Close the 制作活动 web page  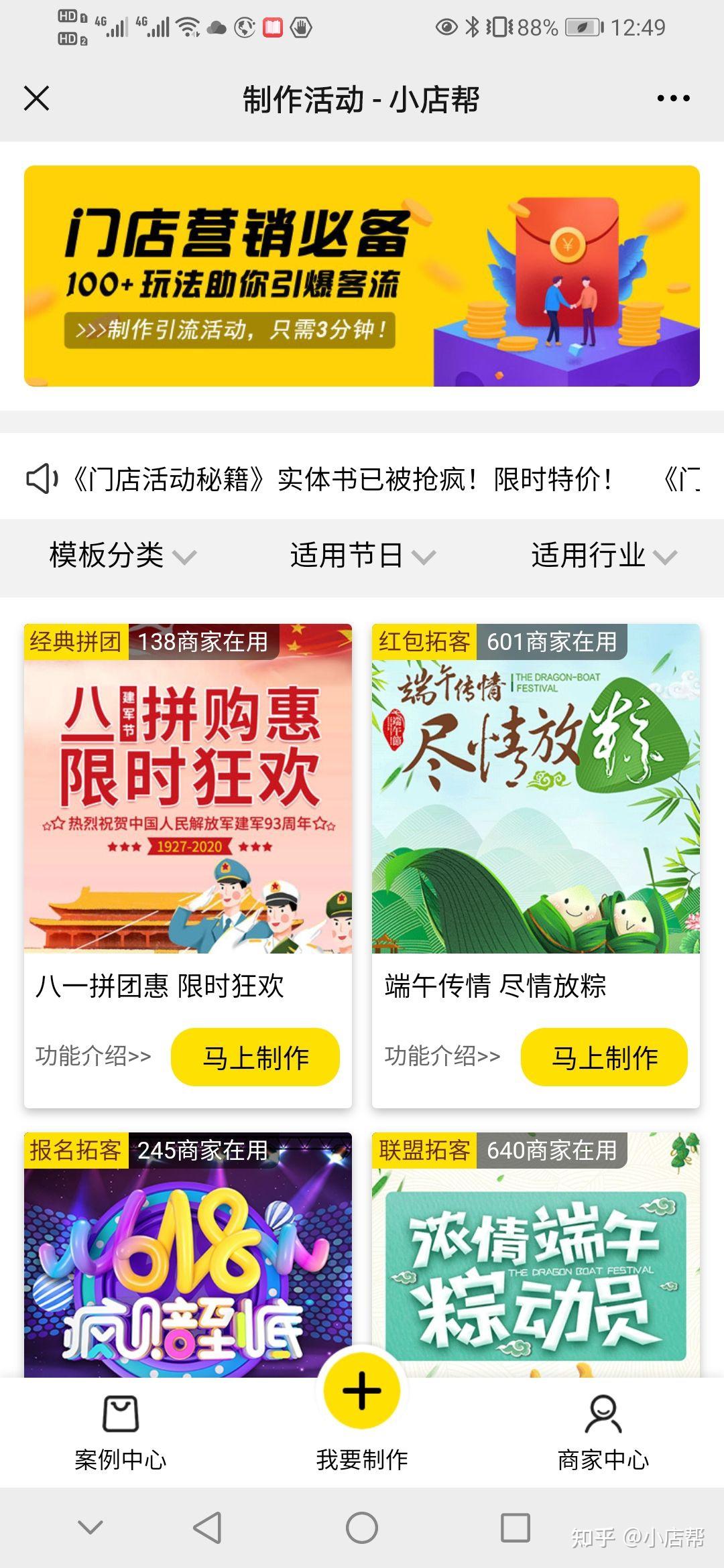point(37,99)
